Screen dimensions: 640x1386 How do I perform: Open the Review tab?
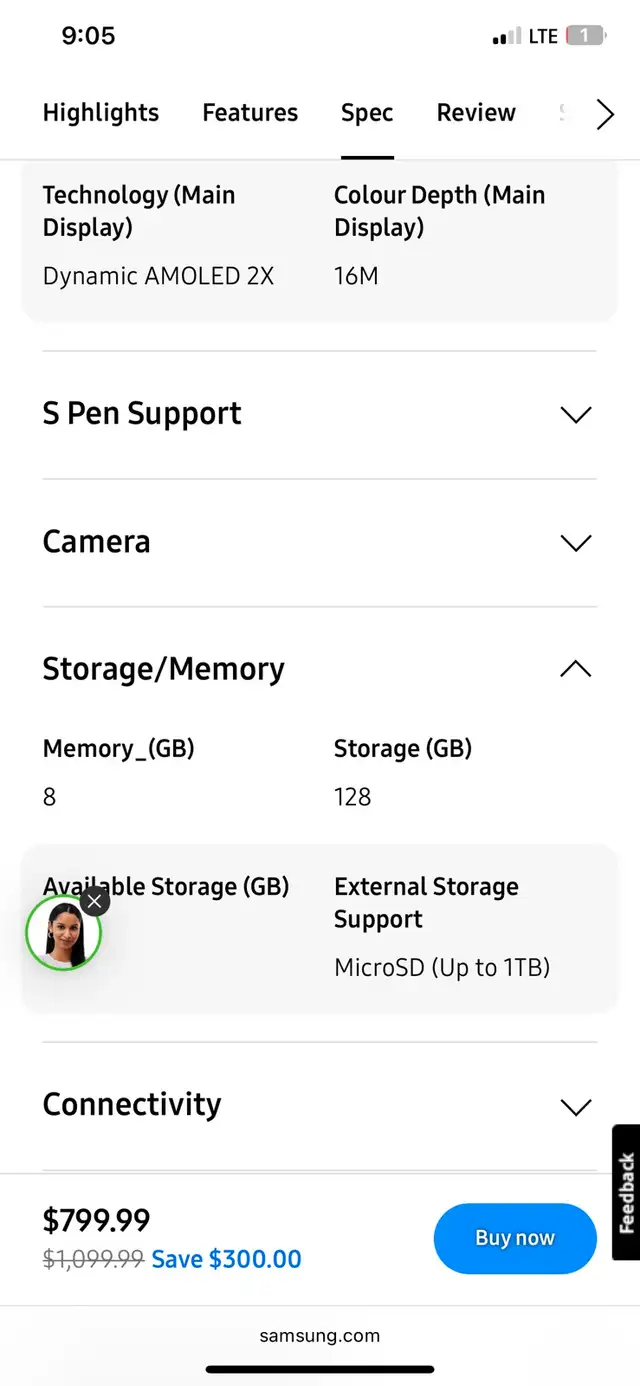tap(476, 113)
